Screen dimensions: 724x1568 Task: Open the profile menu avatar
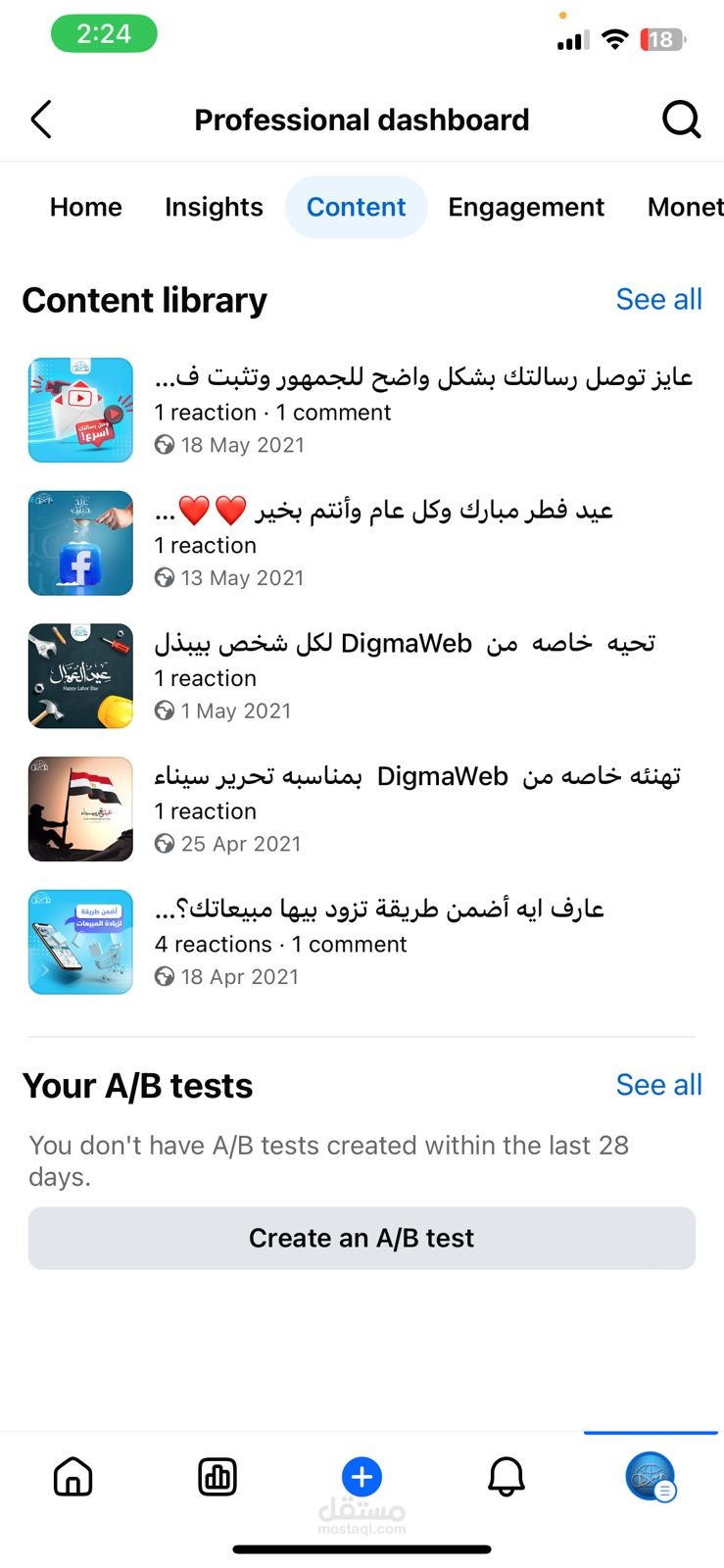tap(651, 1476)
